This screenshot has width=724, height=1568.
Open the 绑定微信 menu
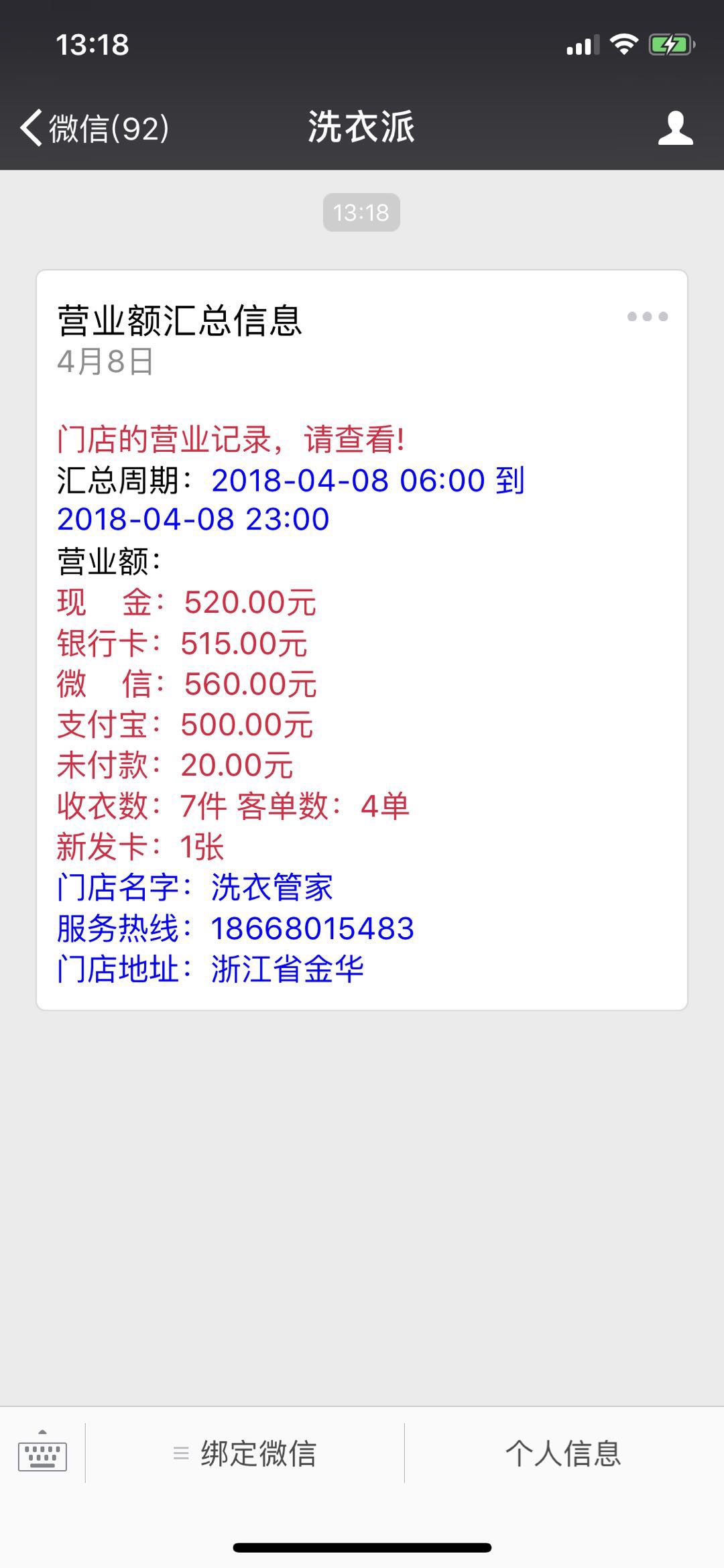(245, 1453)
